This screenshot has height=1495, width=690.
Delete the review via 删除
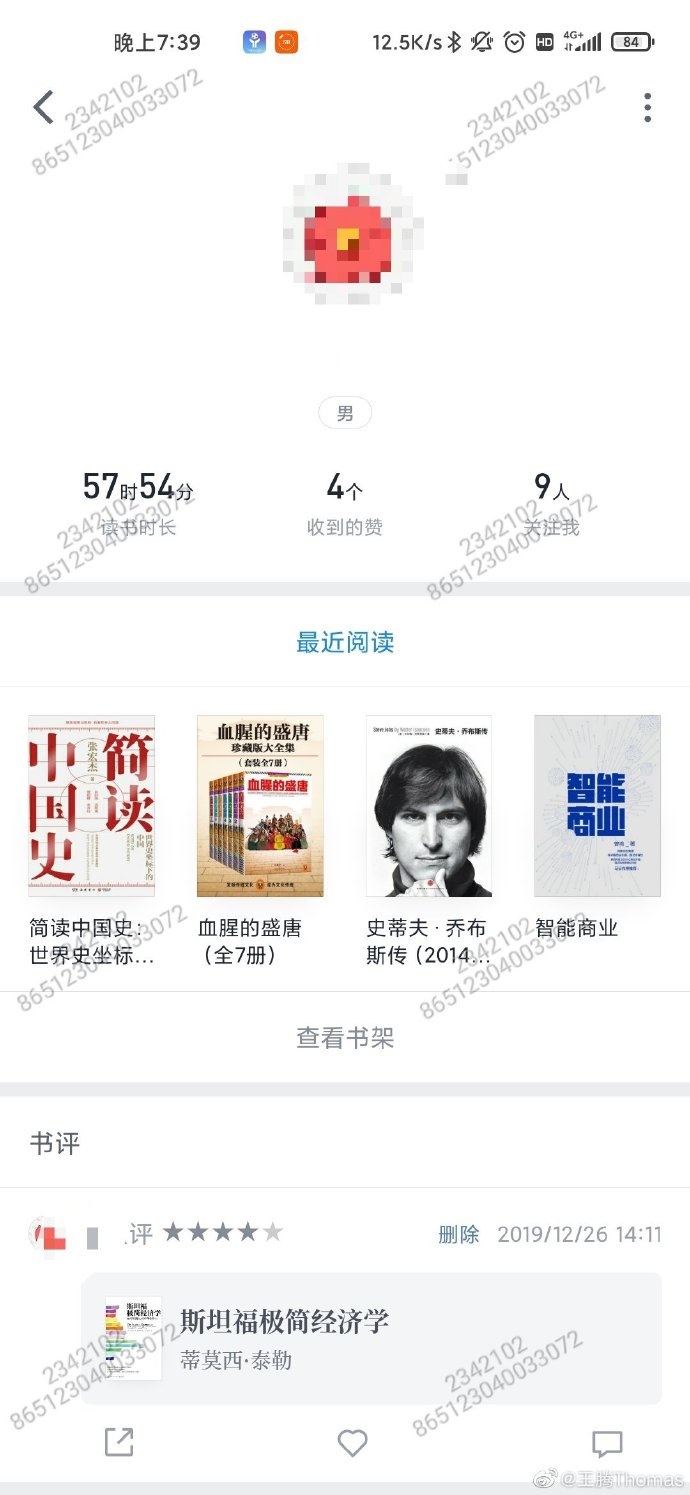click(x=459, y=1235)
